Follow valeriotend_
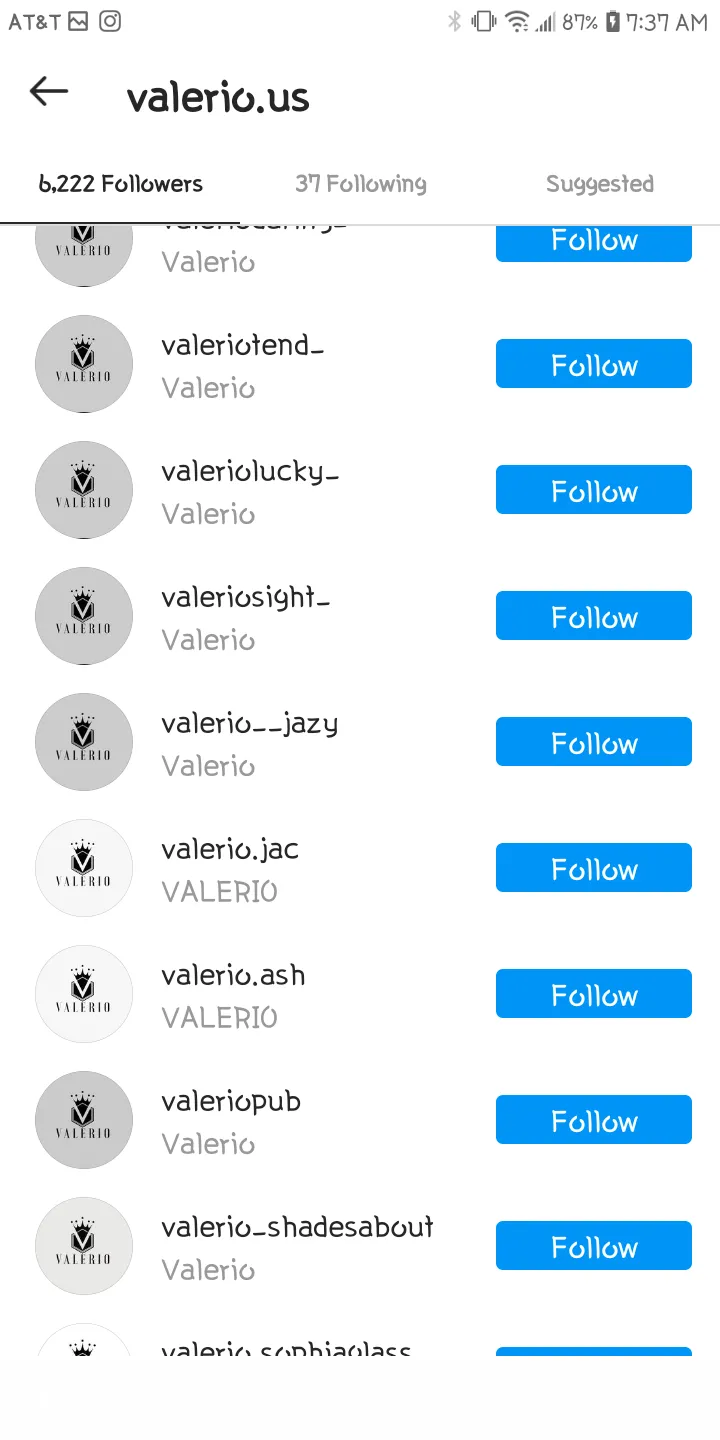Screen dimensions: 720x1440 coord(594,364)
